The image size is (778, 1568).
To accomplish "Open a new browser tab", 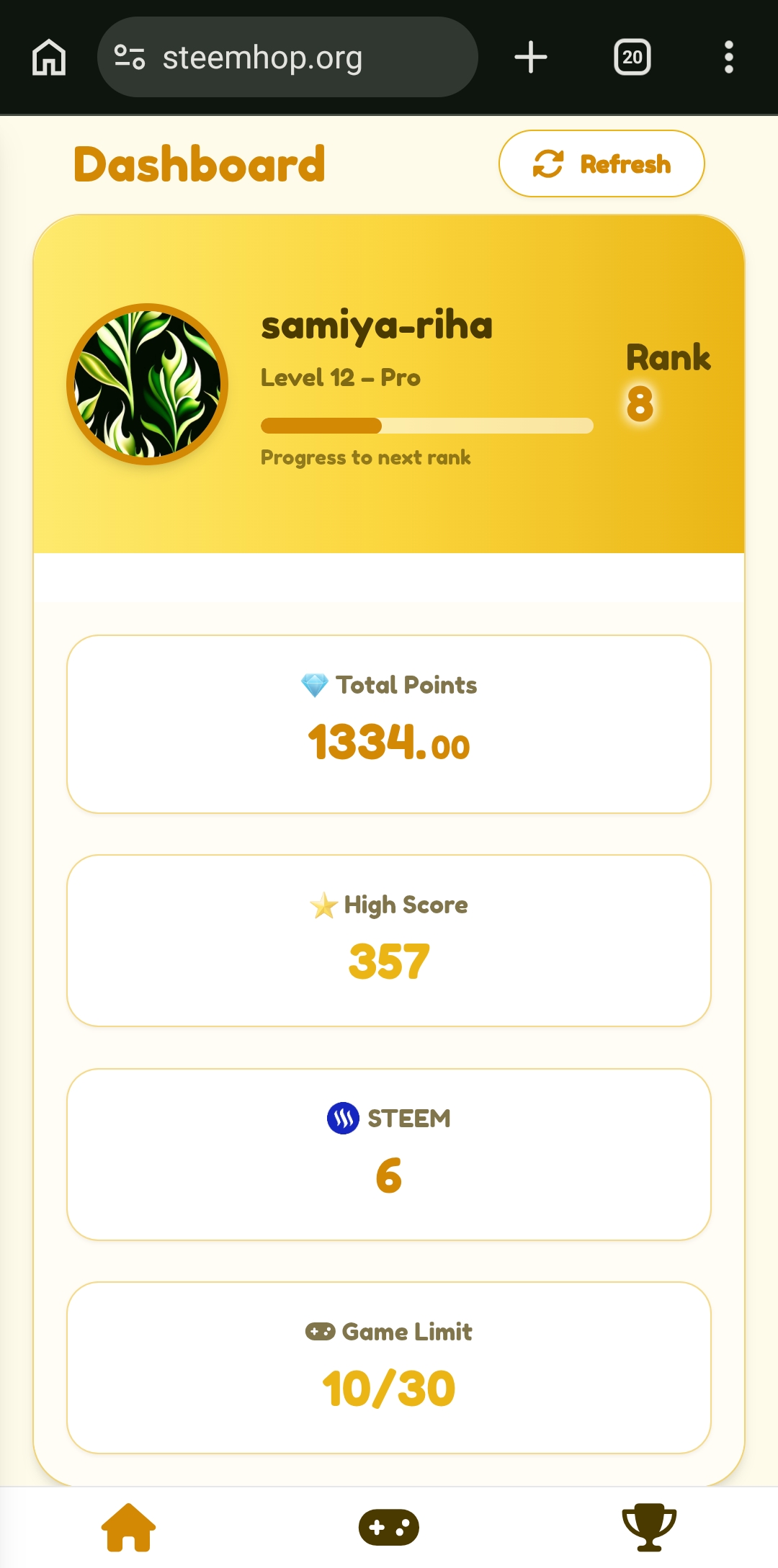I will pos(531,57).
